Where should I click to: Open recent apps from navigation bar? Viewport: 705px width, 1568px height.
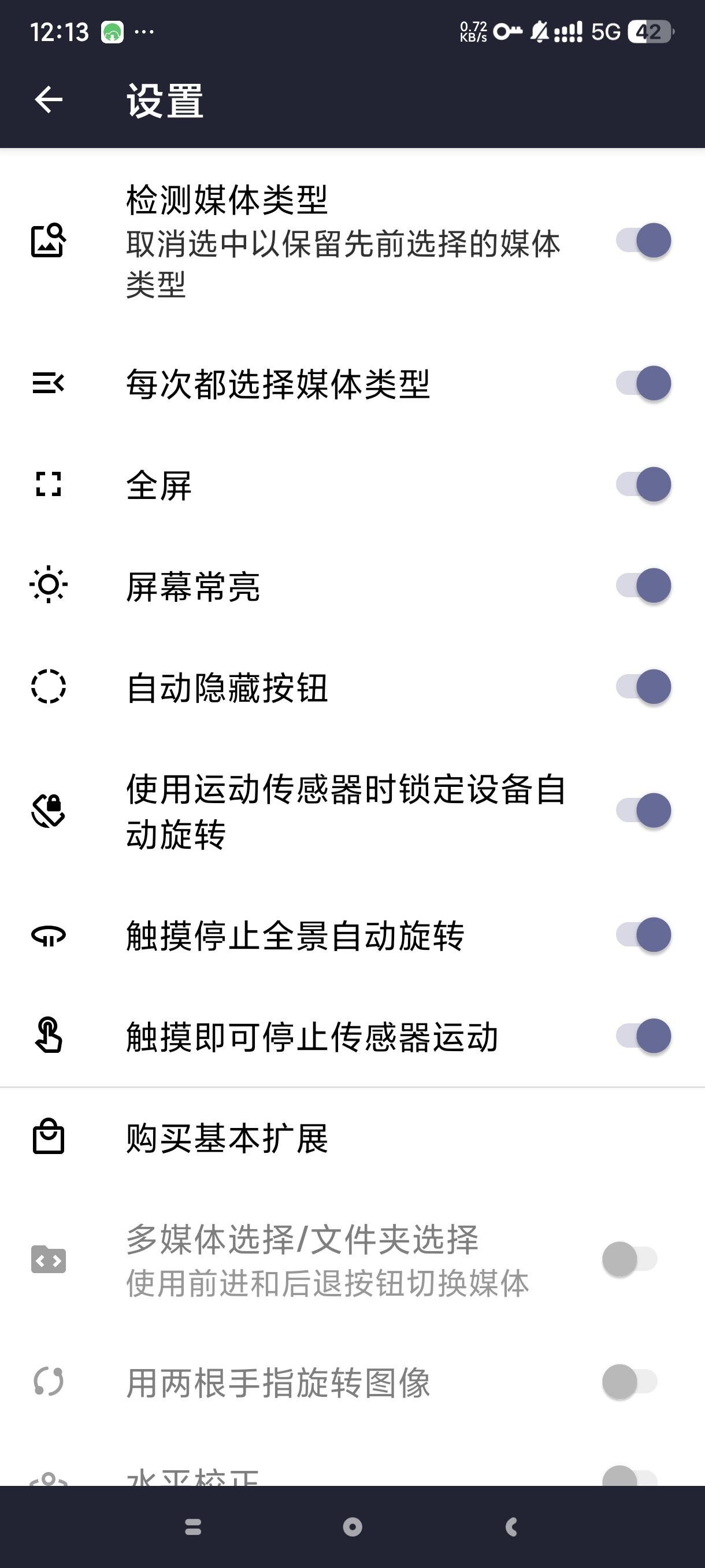click(193, 1526)
